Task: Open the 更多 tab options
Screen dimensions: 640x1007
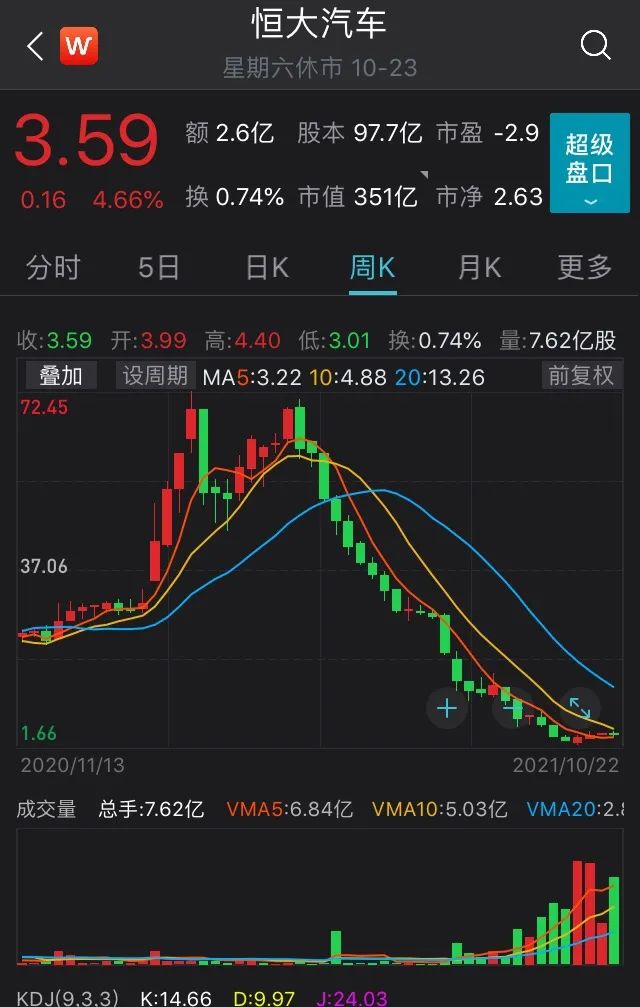Action: pos(585,268)
